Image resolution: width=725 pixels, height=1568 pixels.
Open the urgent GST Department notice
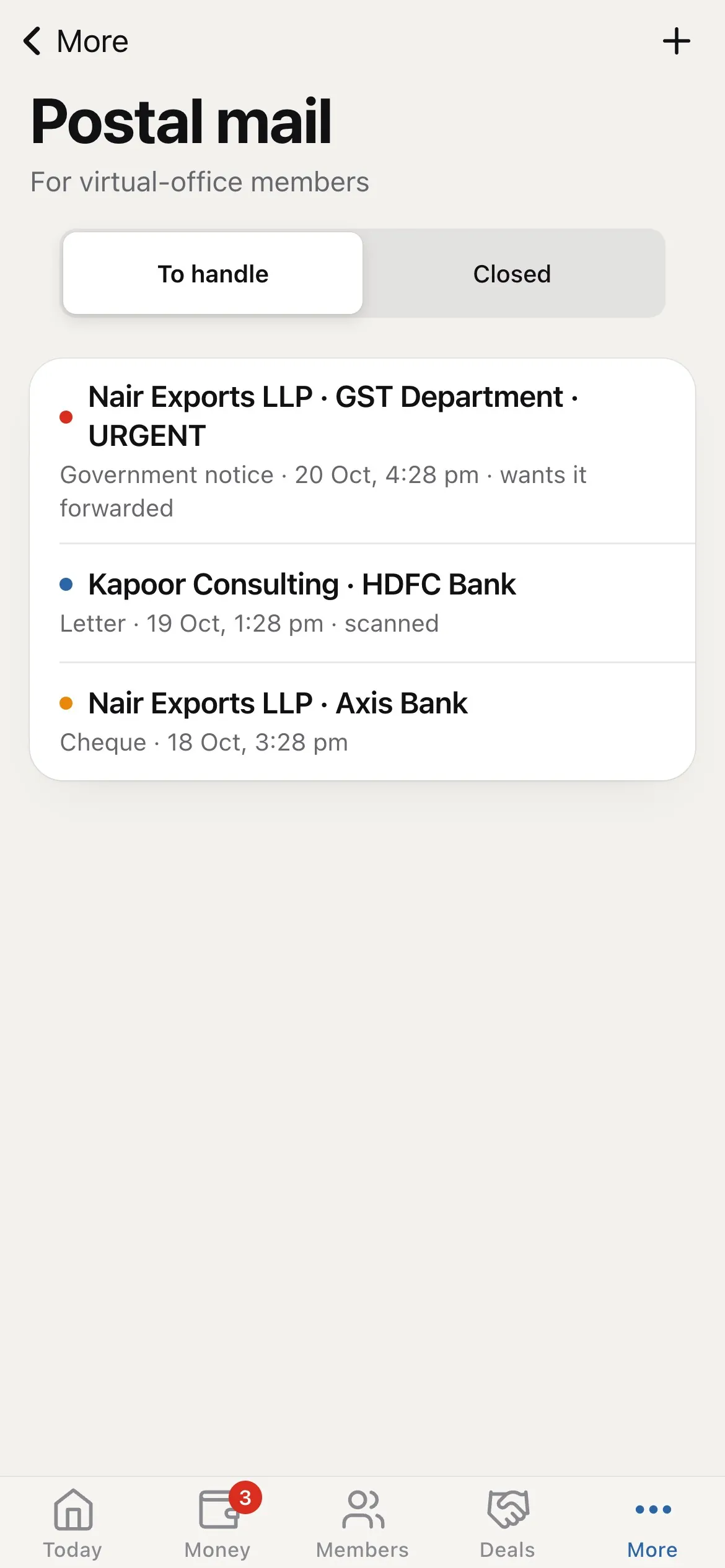click(x=362, y=451)
